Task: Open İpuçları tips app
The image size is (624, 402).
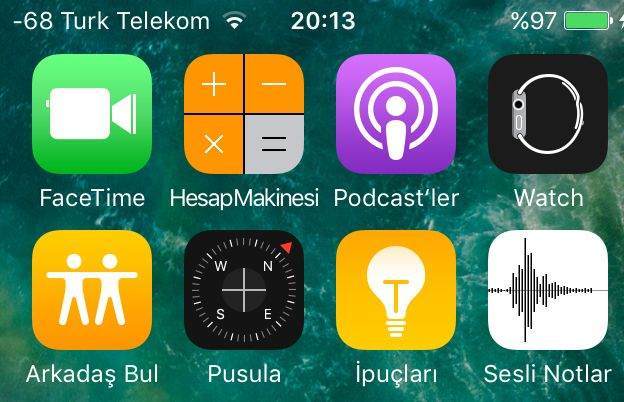Action: 396,290
